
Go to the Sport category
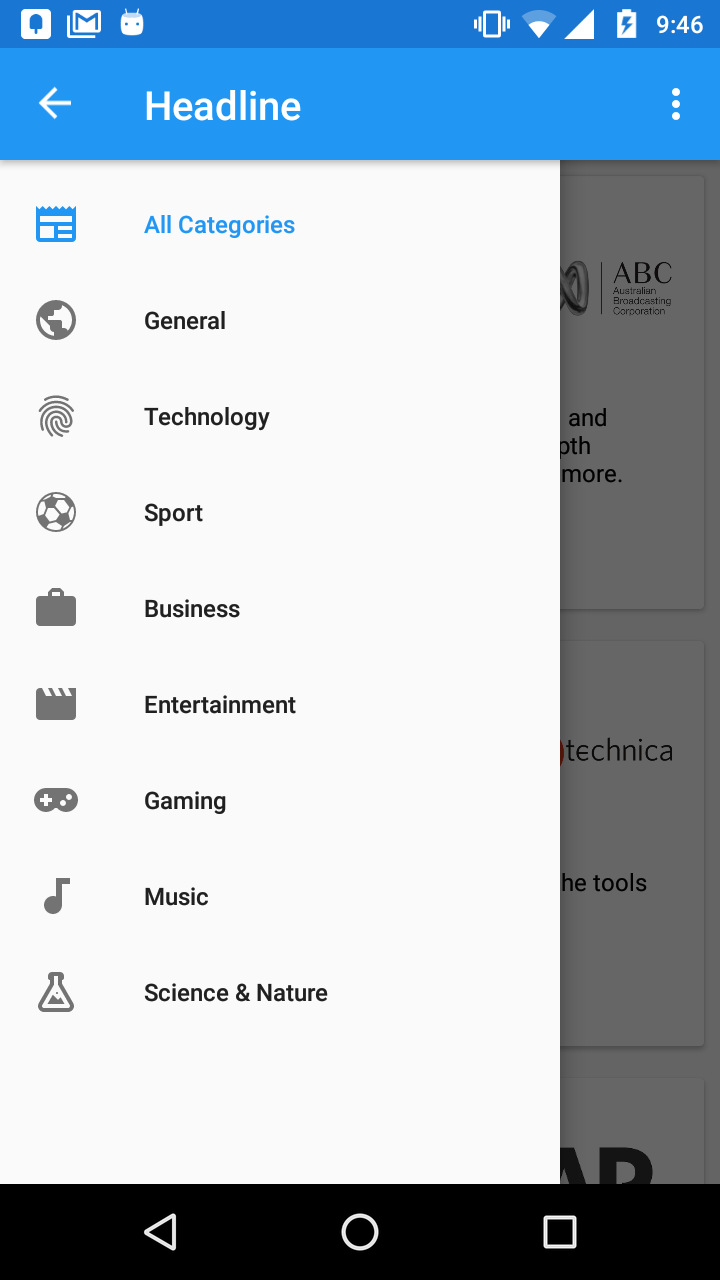click(173, 513)
